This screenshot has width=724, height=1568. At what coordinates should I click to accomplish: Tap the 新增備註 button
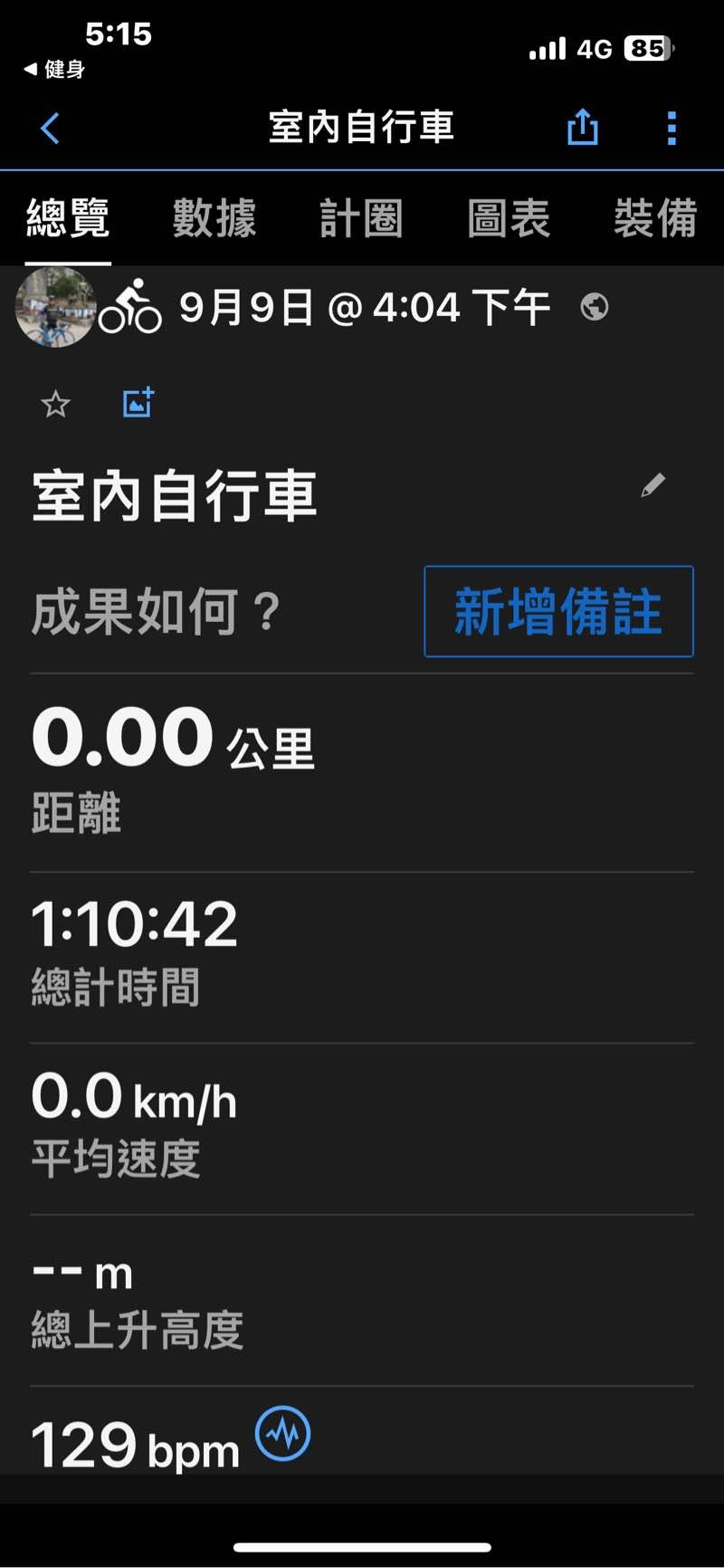click(558, 611)
